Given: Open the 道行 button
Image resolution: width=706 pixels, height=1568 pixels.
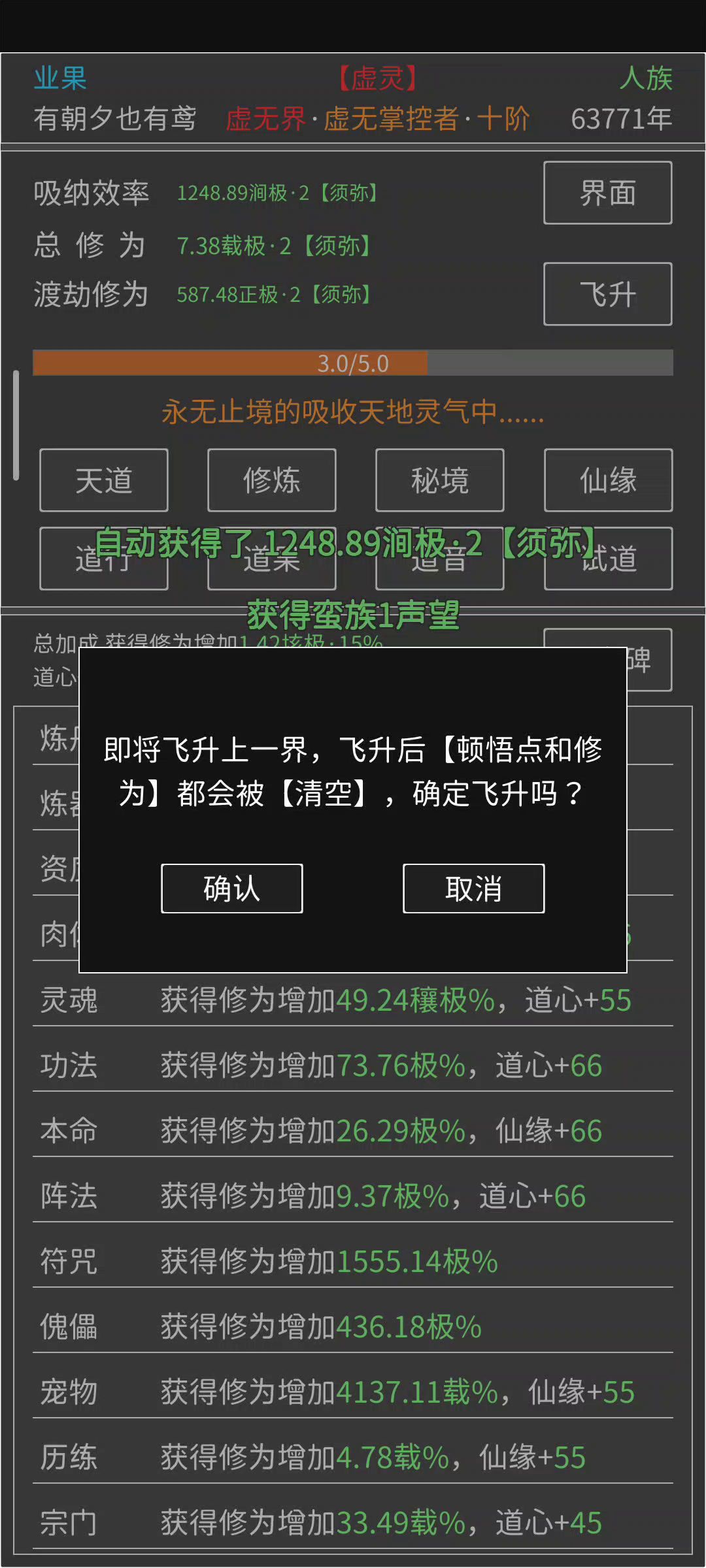Looking at the screenshot, I should (x=104, y=568).
